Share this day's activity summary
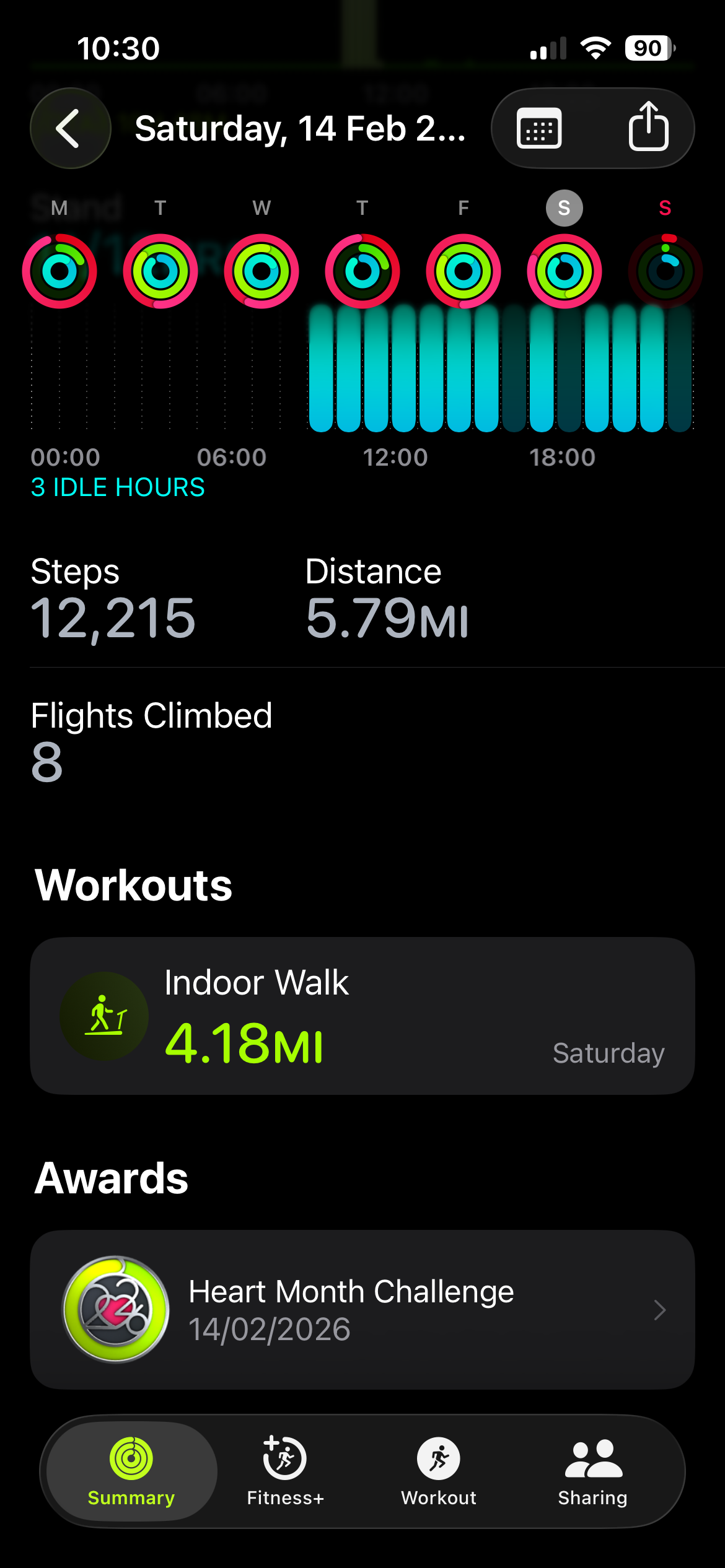 pos(648,127)
